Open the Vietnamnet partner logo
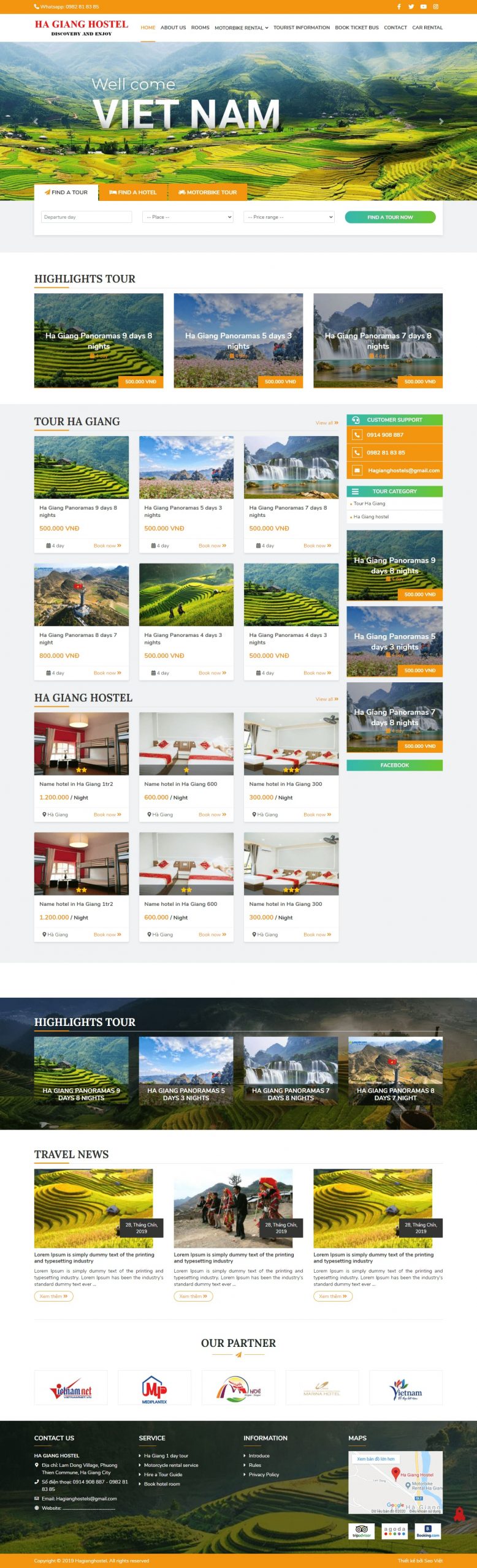The image size is (477, 1568). coord(71,1388)
